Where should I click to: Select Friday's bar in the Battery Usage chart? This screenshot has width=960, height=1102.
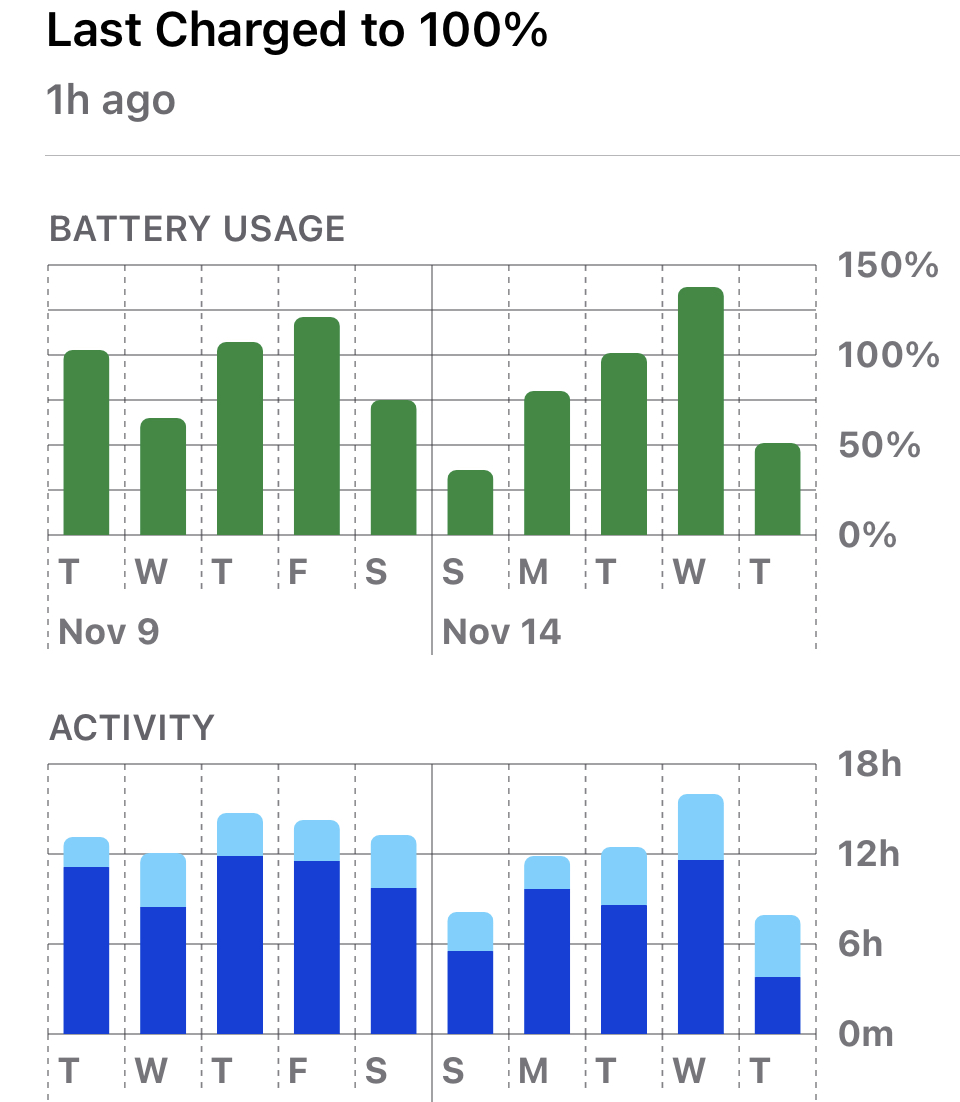click(x=317, y=427)
